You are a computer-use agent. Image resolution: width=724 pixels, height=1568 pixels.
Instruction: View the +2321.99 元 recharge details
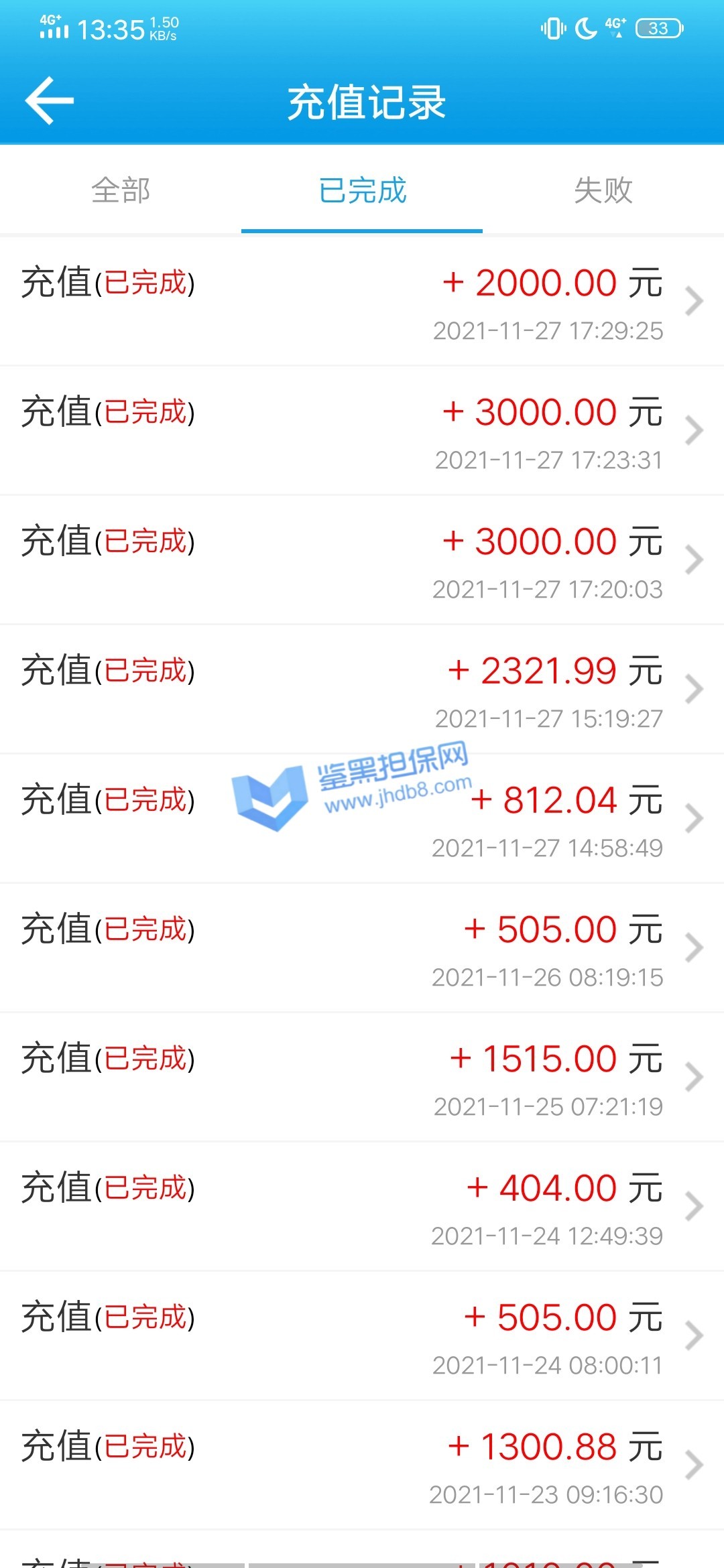click(x=362, y=690)
